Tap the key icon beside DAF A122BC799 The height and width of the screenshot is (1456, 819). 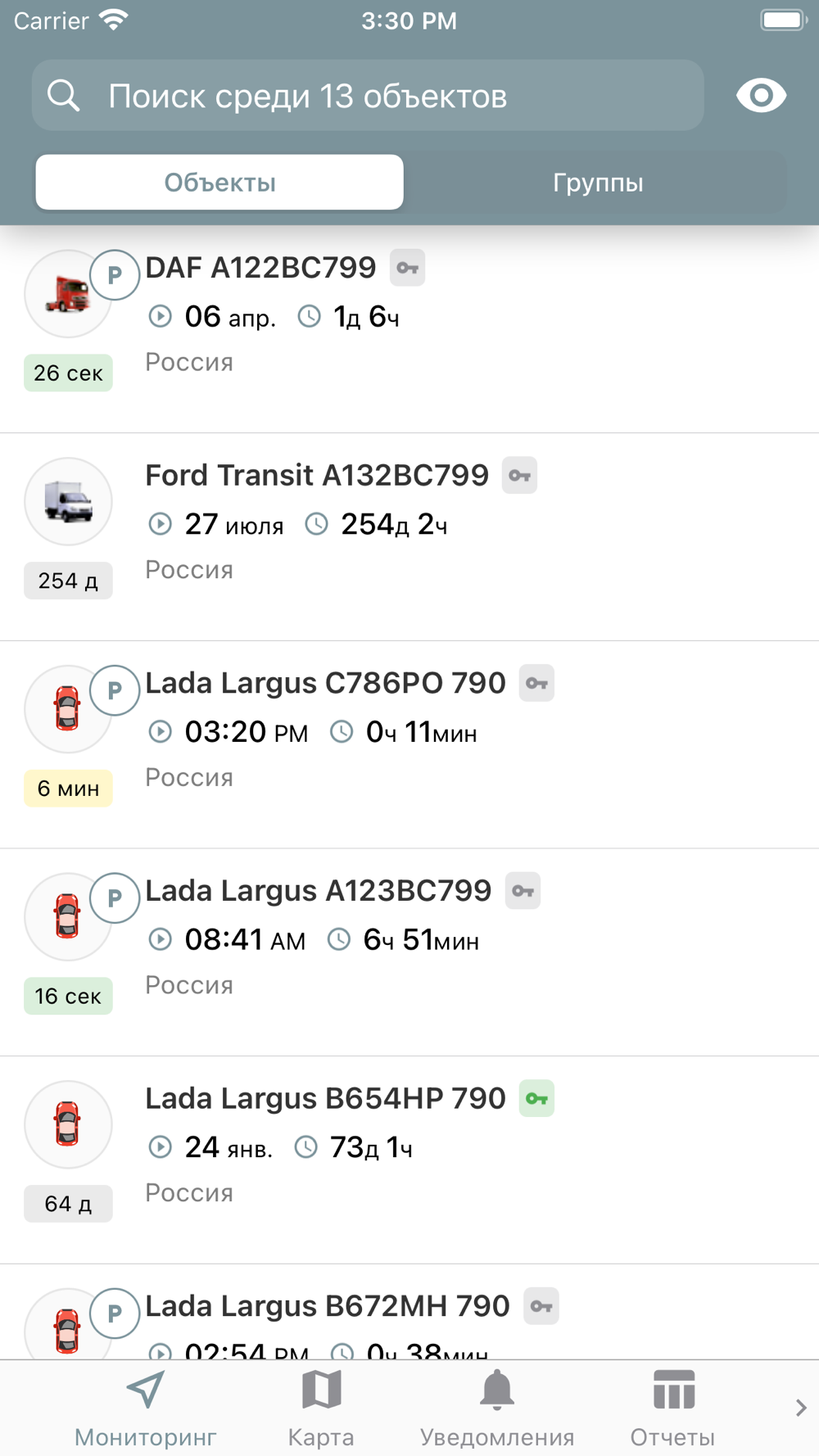(407, 268)
